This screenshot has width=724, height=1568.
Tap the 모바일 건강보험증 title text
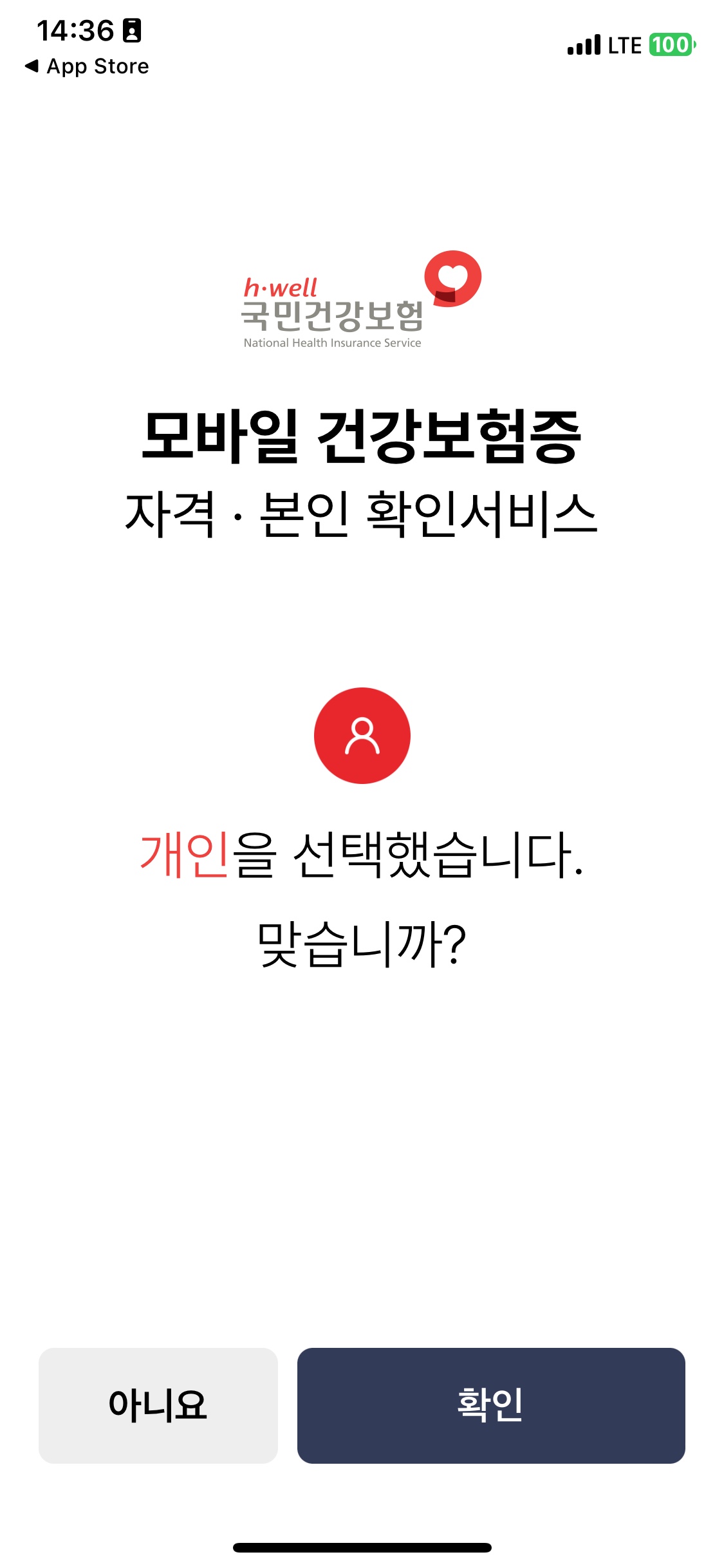tap(362, 436)
